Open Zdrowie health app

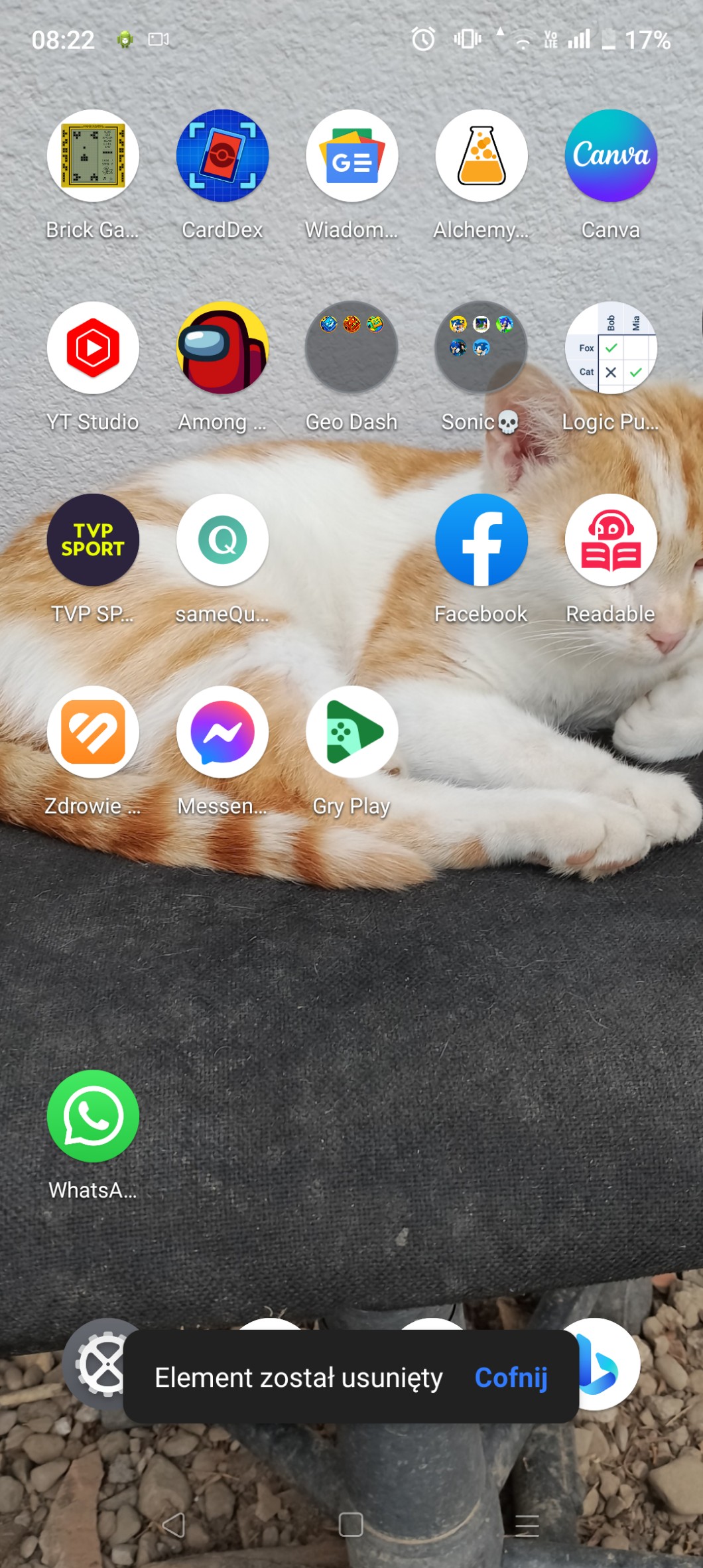click(x=93, y=732)
